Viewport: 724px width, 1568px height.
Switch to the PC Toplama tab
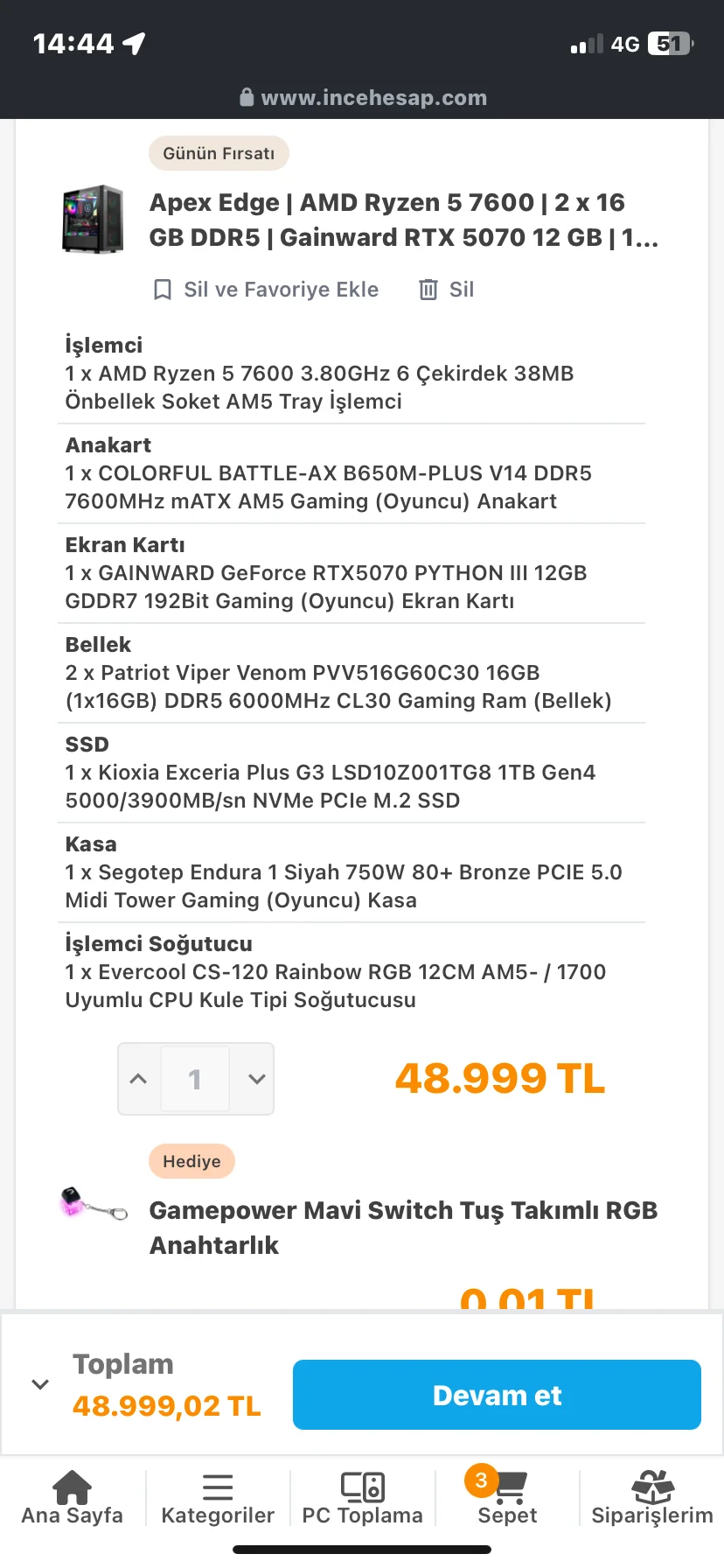[362, 1497]
